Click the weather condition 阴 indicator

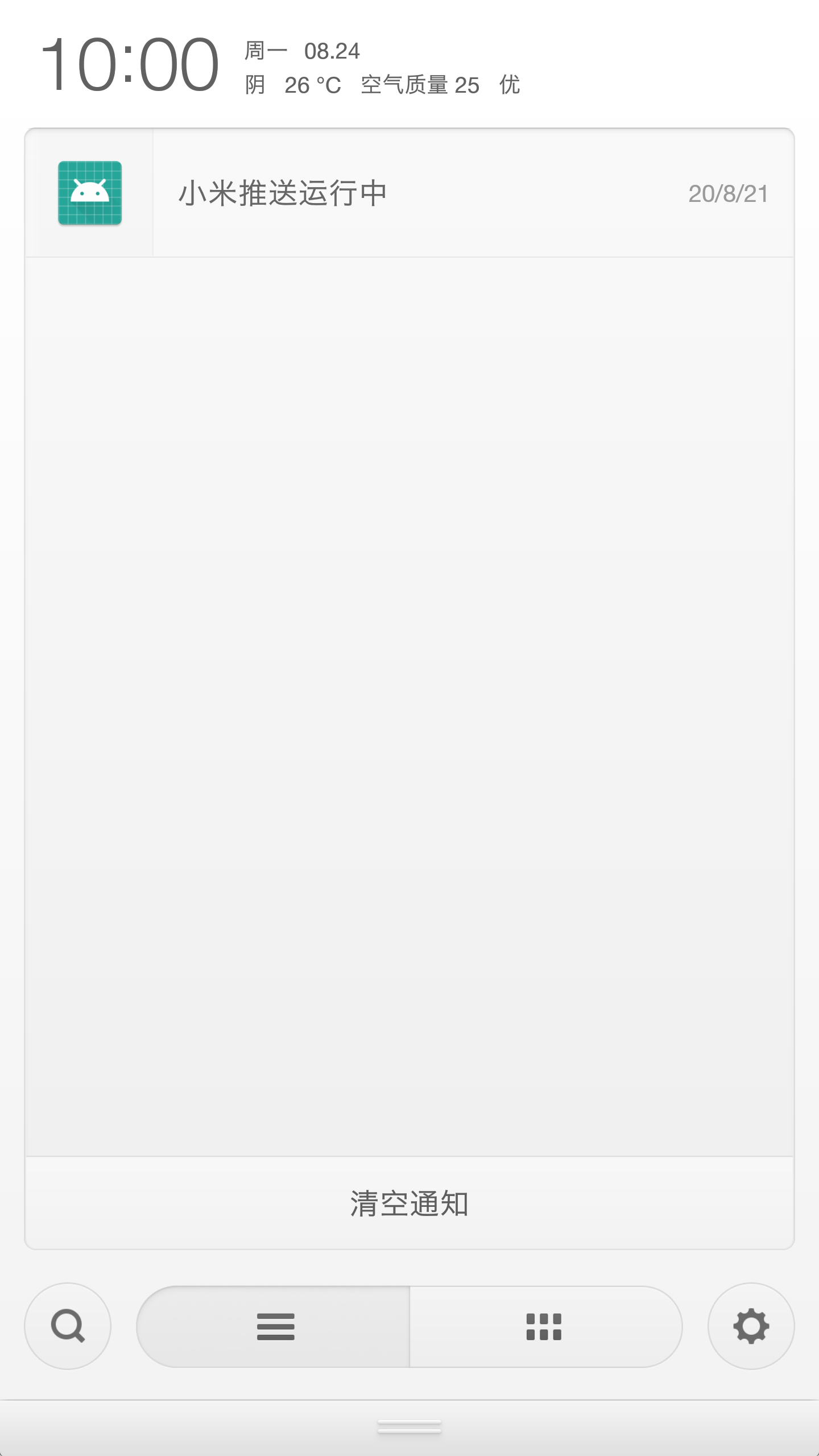click(x=257, y=86)
